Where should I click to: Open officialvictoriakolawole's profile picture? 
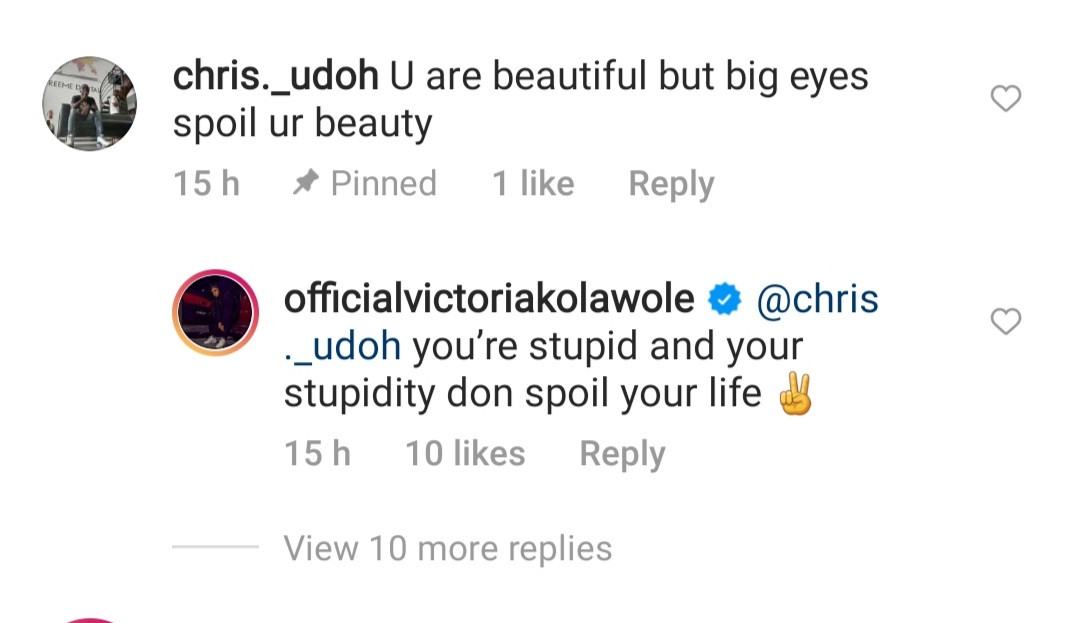(x=217, y=312)
